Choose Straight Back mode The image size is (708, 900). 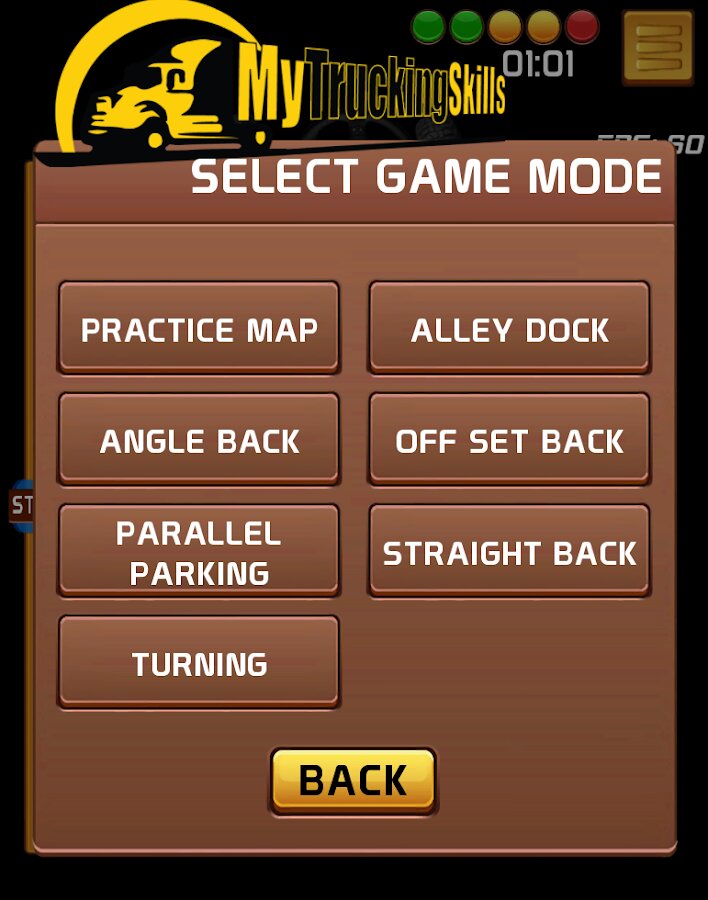coord(510,552)
